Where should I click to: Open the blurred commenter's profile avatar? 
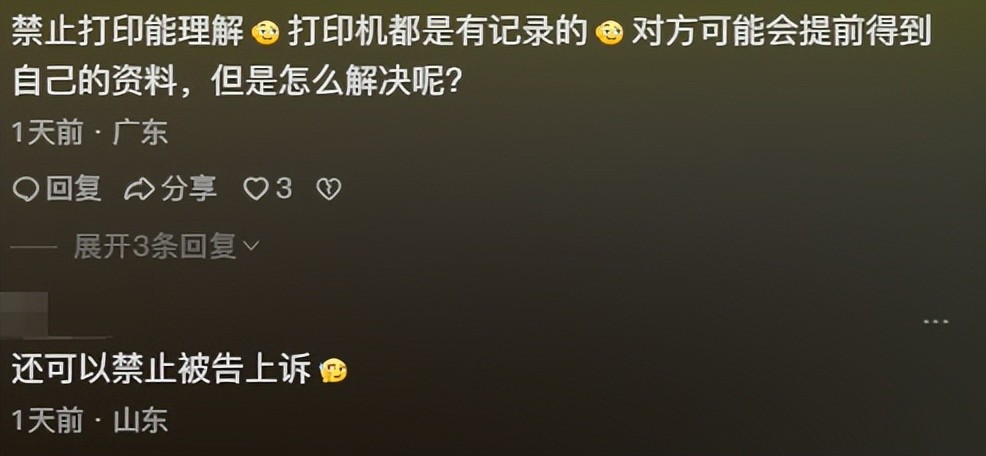[25, 313]
